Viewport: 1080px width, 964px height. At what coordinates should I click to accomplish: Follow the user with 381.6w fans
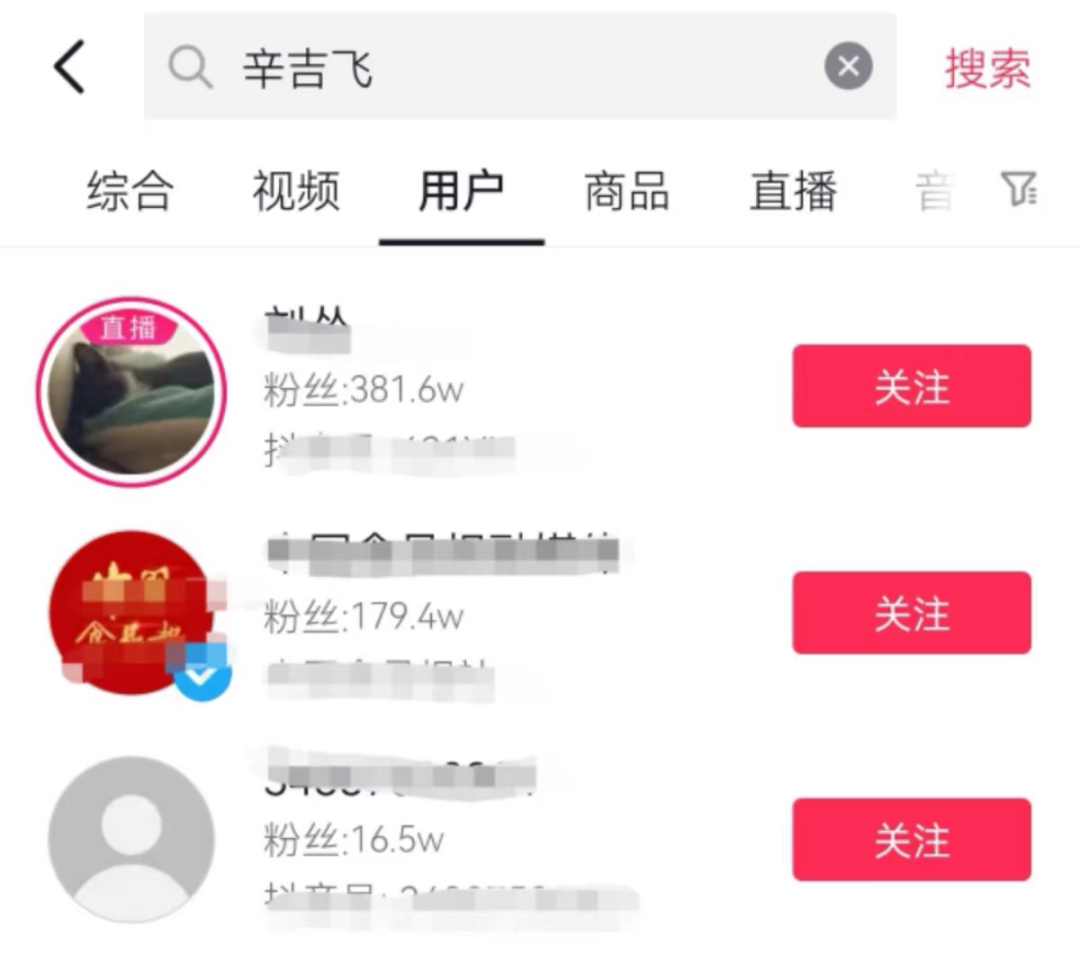pos(911,387)
